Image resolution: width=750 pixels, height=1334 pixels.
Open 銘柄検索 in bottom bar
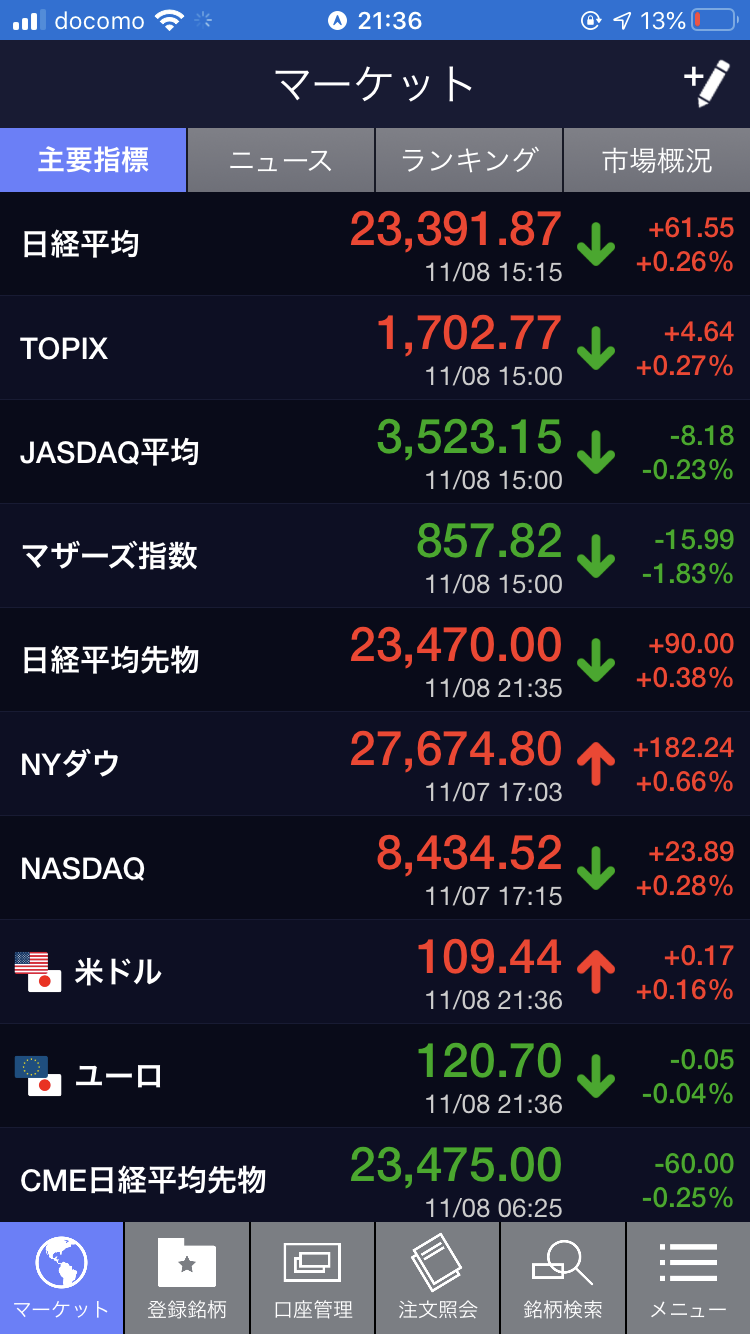[x=562, y=1278]
